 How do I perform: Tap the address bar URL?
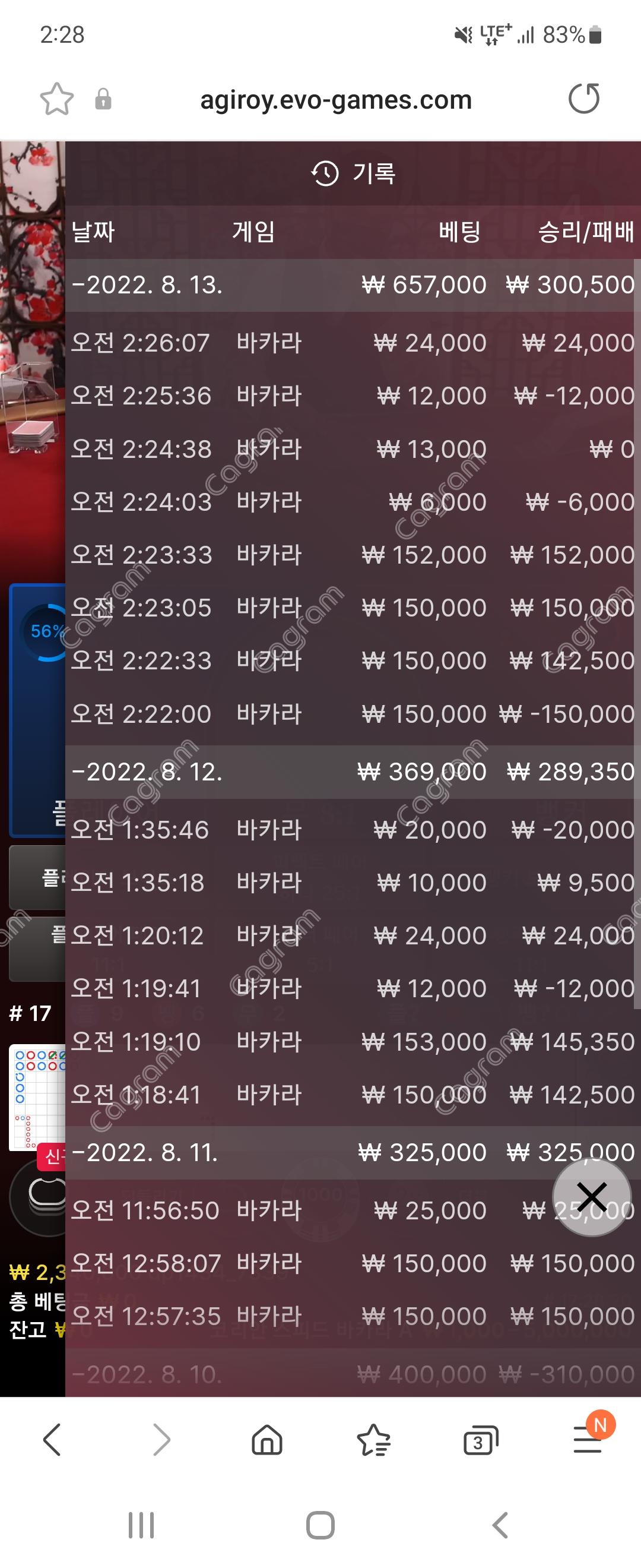(x=336, y=100)
